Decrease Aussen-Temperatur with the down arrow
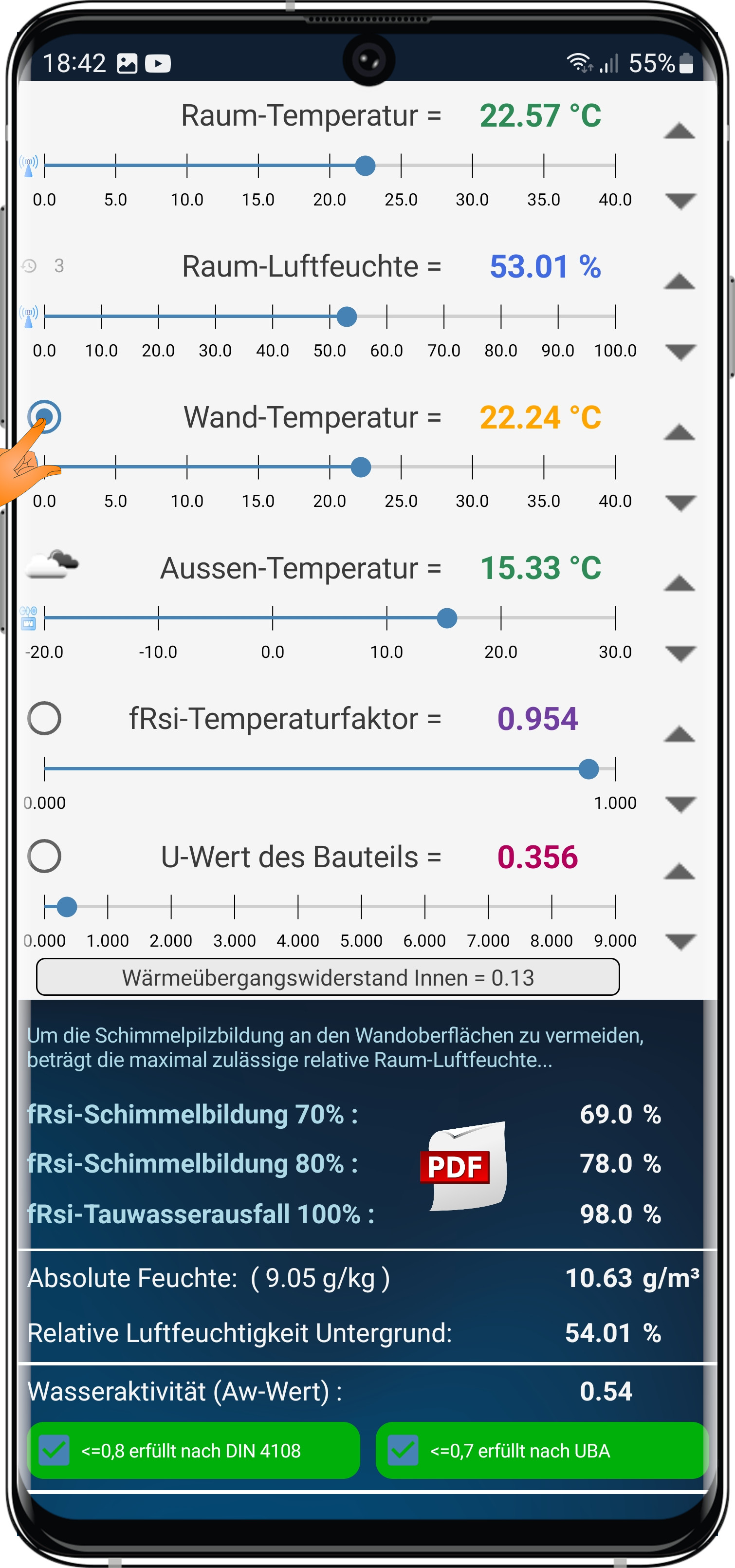Screen dimensions: 735x1568 pos(680,653)
